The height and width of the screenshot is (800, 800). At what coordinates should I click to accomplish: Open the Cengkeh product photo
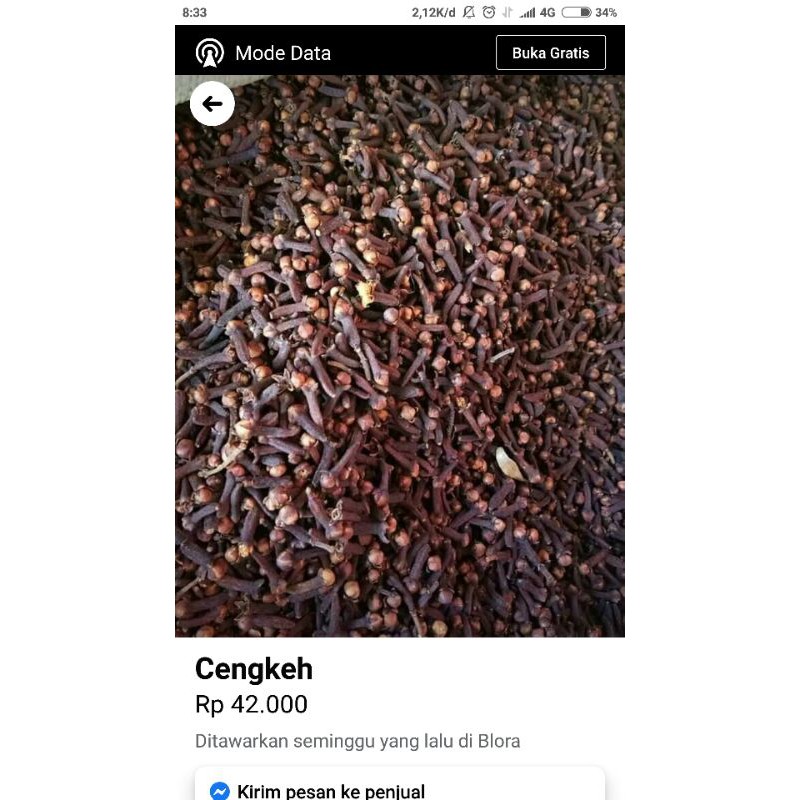point(400,360)
